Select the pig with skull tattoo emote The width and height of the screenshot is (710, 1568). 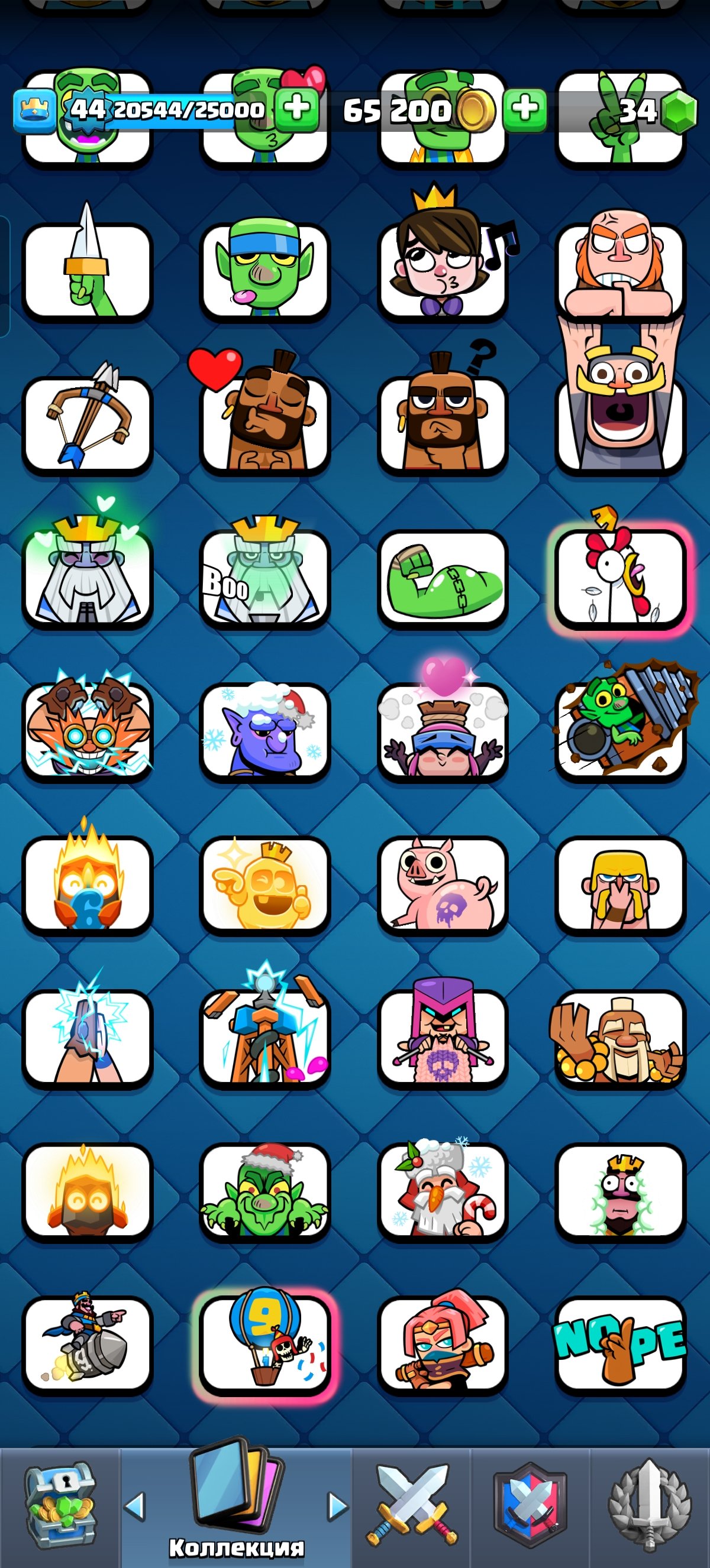(443, 885)
